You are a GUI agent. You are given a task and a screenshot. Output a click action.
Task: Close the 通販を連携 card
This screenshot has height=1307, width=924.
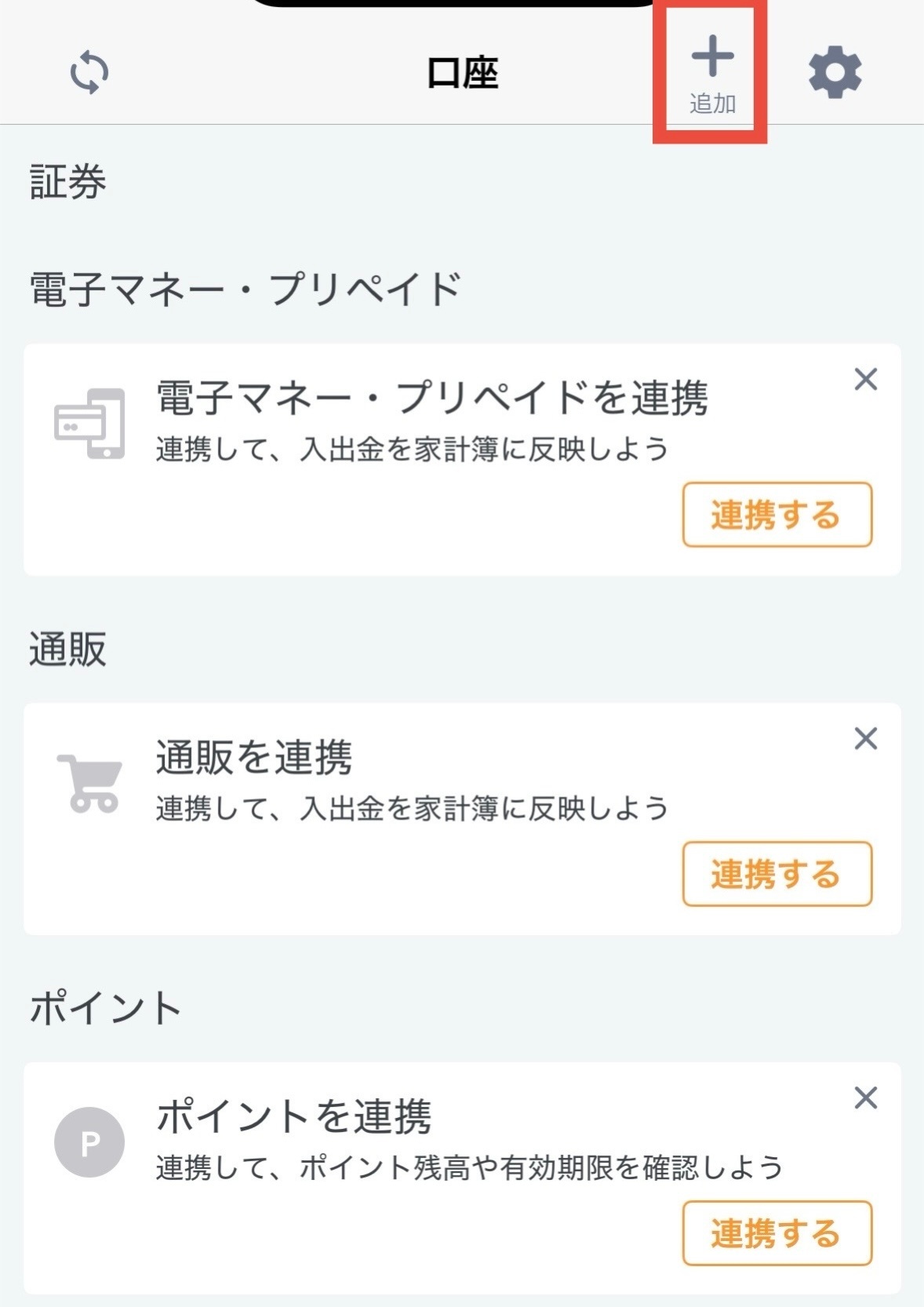point(865,738)
